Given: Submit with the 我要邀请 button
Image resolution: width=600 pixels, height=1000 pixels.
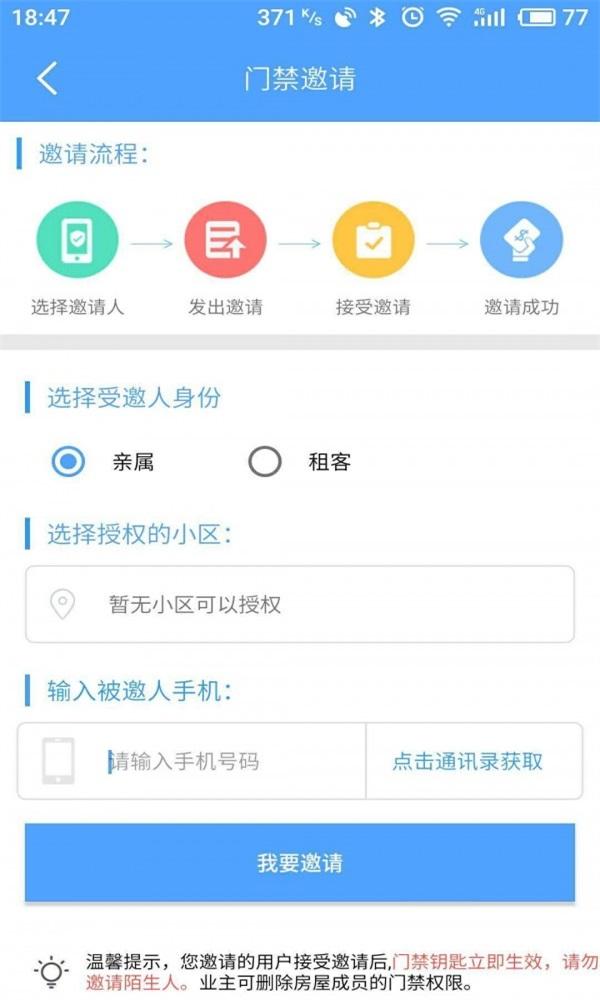Looking at the screenshot, I should click(300, 863).
